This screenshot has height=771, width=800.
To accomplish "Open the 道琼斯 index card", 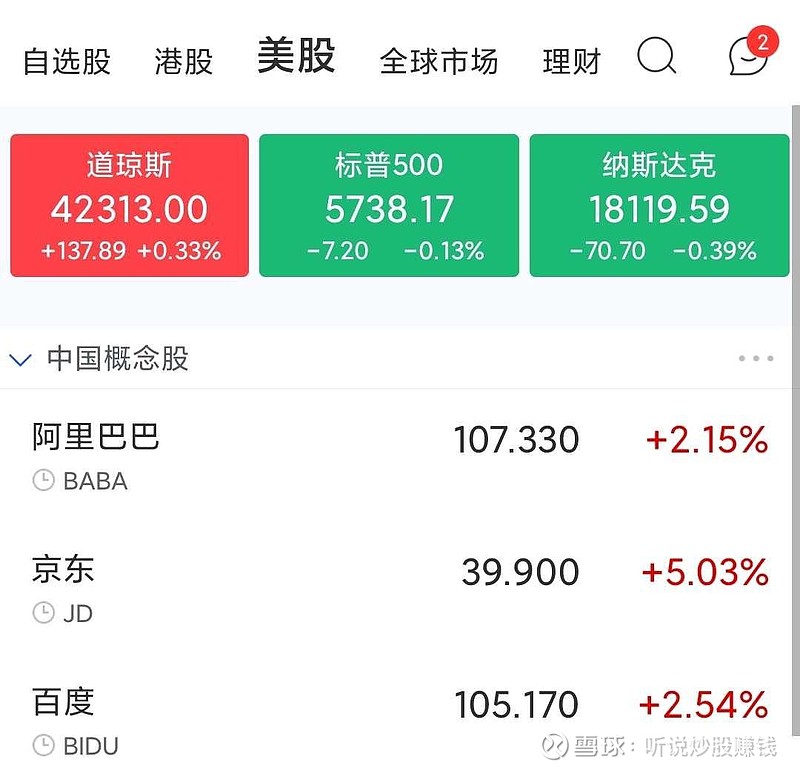I will click(129, 206).
